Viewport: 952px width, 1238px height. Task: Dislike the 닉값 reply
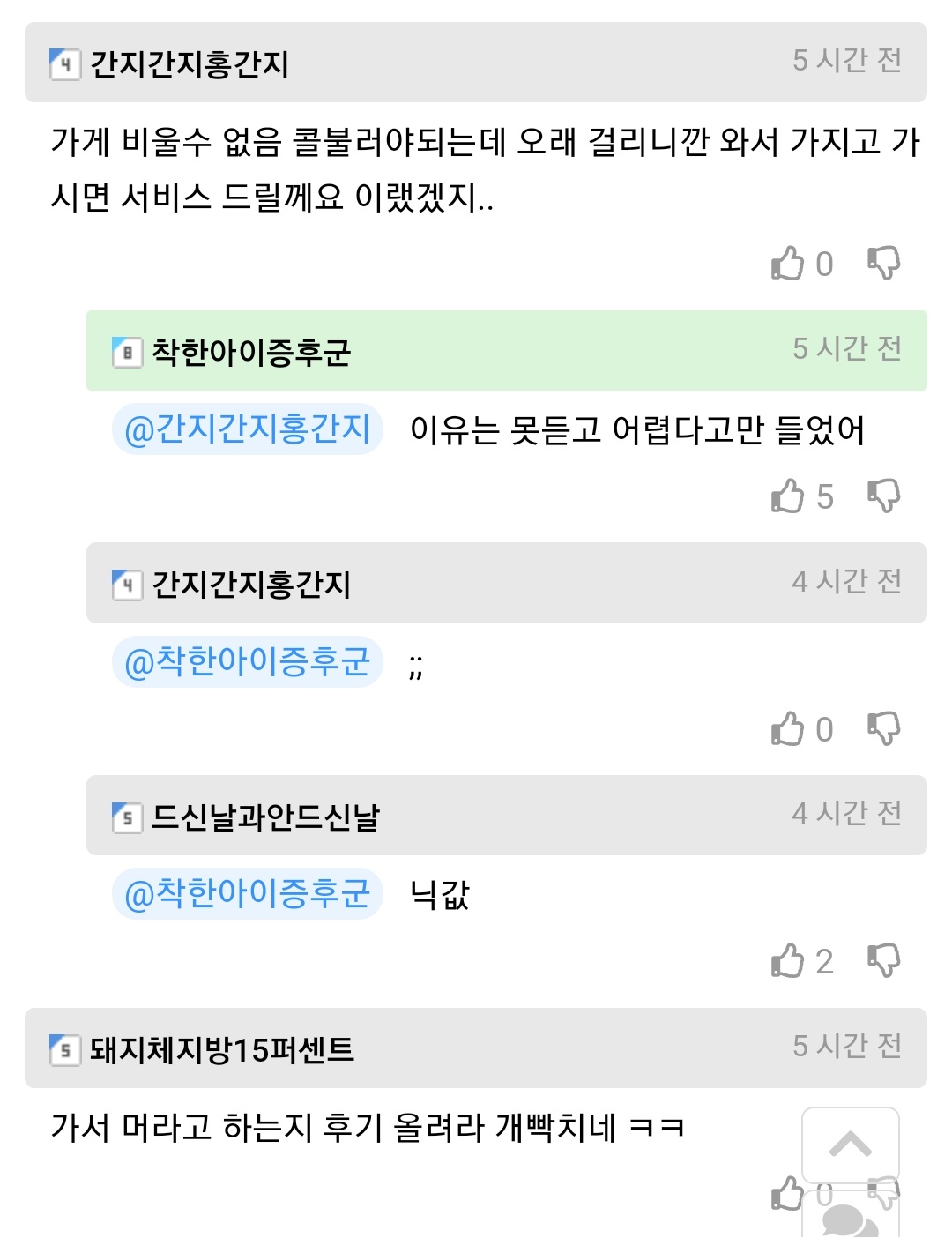coord(883,960)
